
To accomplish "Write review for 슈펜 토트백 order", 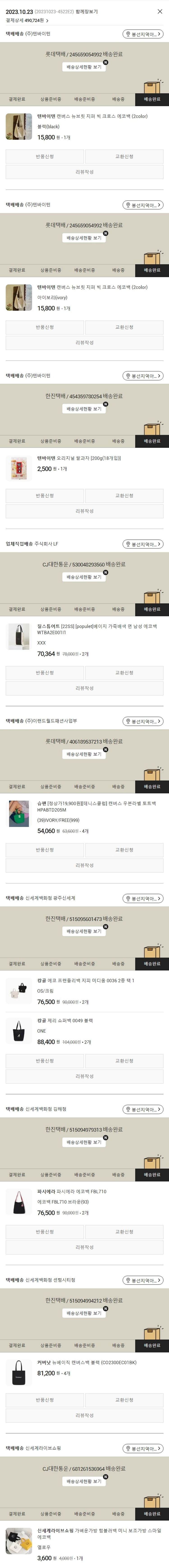I will click(x=84, y=865).
